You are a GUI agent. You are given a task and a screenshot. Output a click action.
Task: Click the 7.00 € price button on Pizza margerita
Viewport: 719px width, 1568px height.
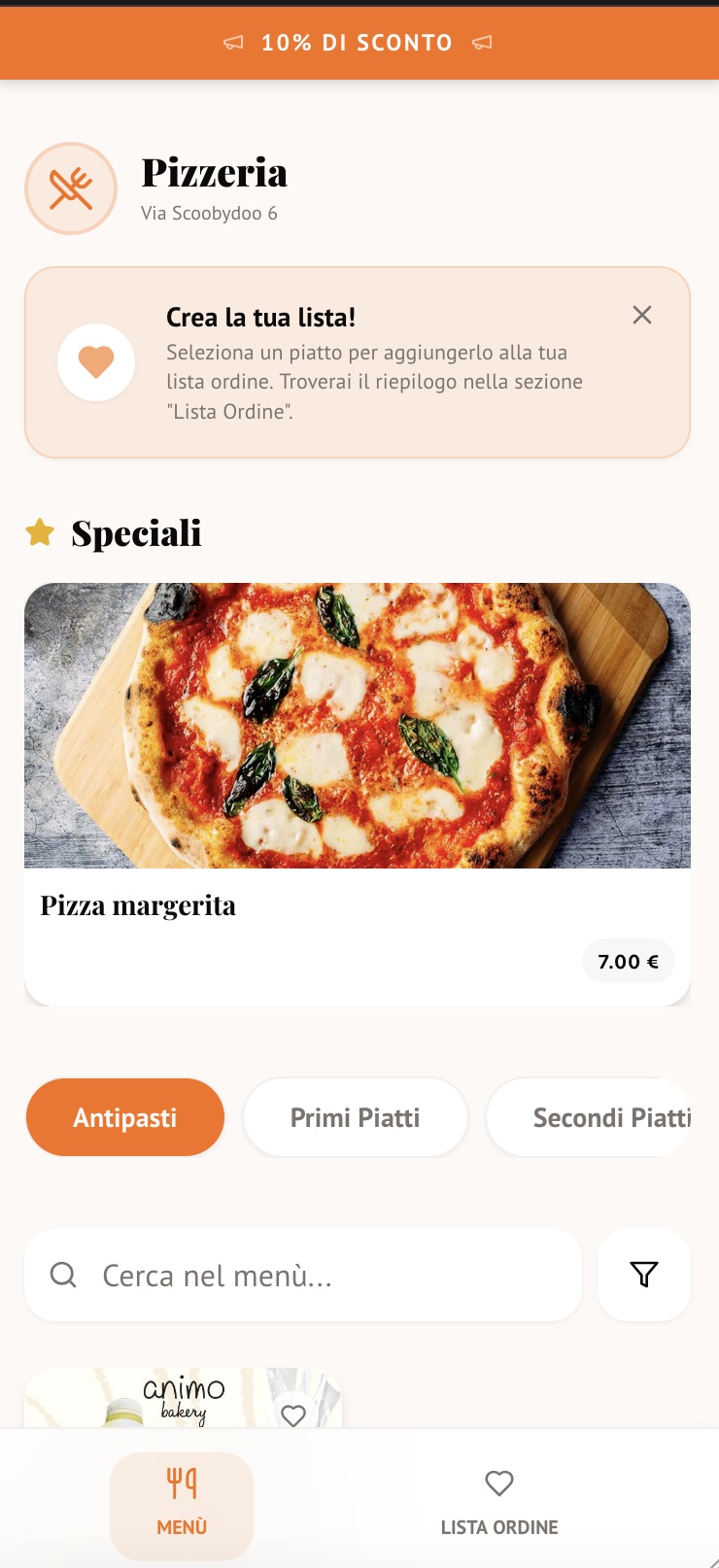(628, 961)
